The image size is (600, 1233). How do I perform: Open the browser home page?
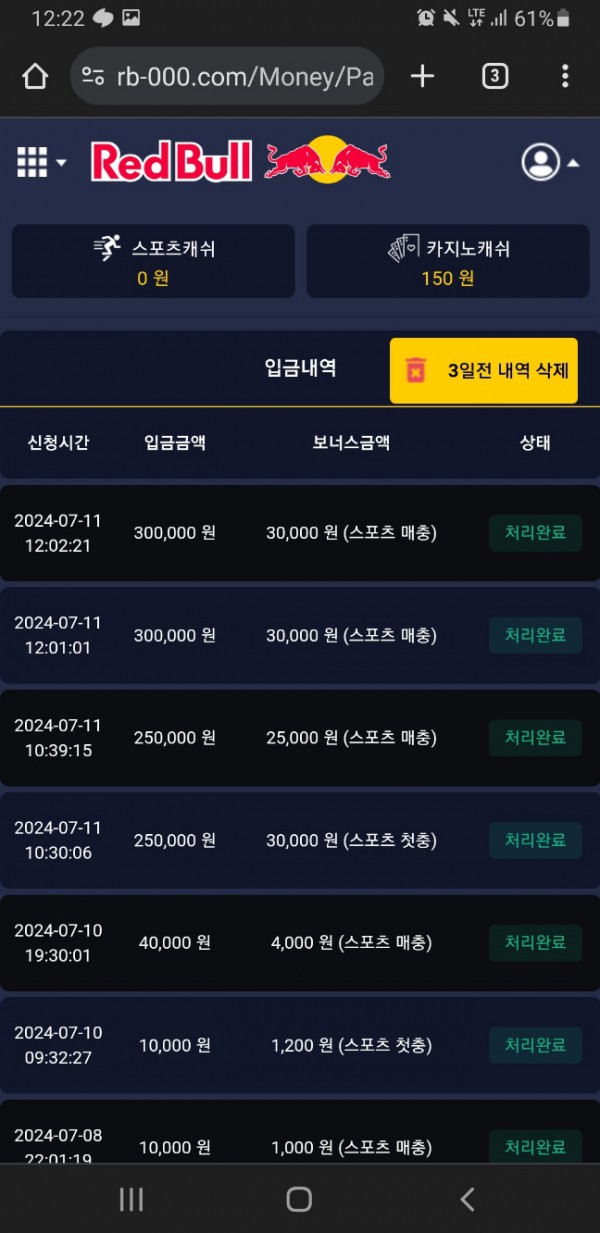click(35, 77)
